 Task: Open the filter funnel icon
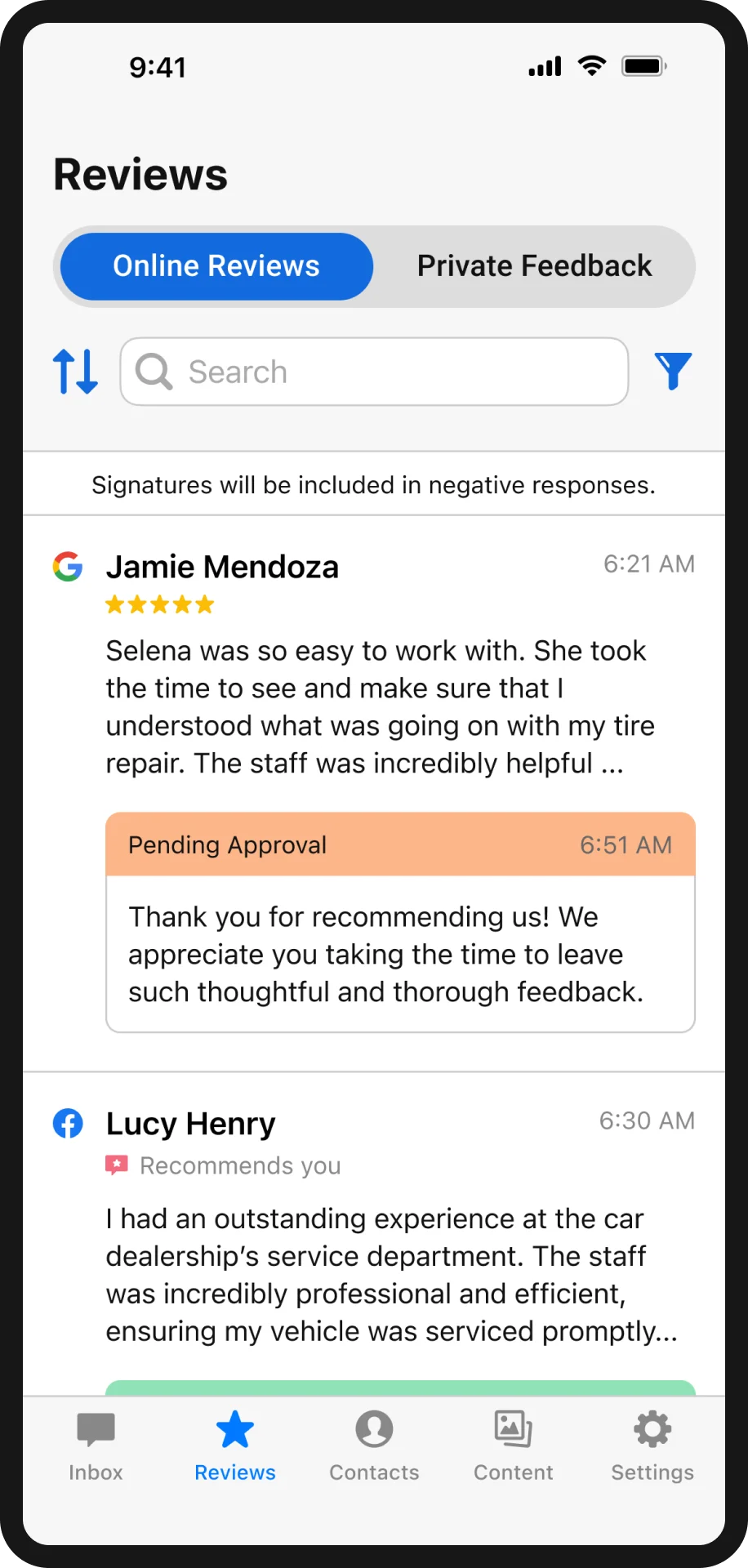(x=673, y=372)
